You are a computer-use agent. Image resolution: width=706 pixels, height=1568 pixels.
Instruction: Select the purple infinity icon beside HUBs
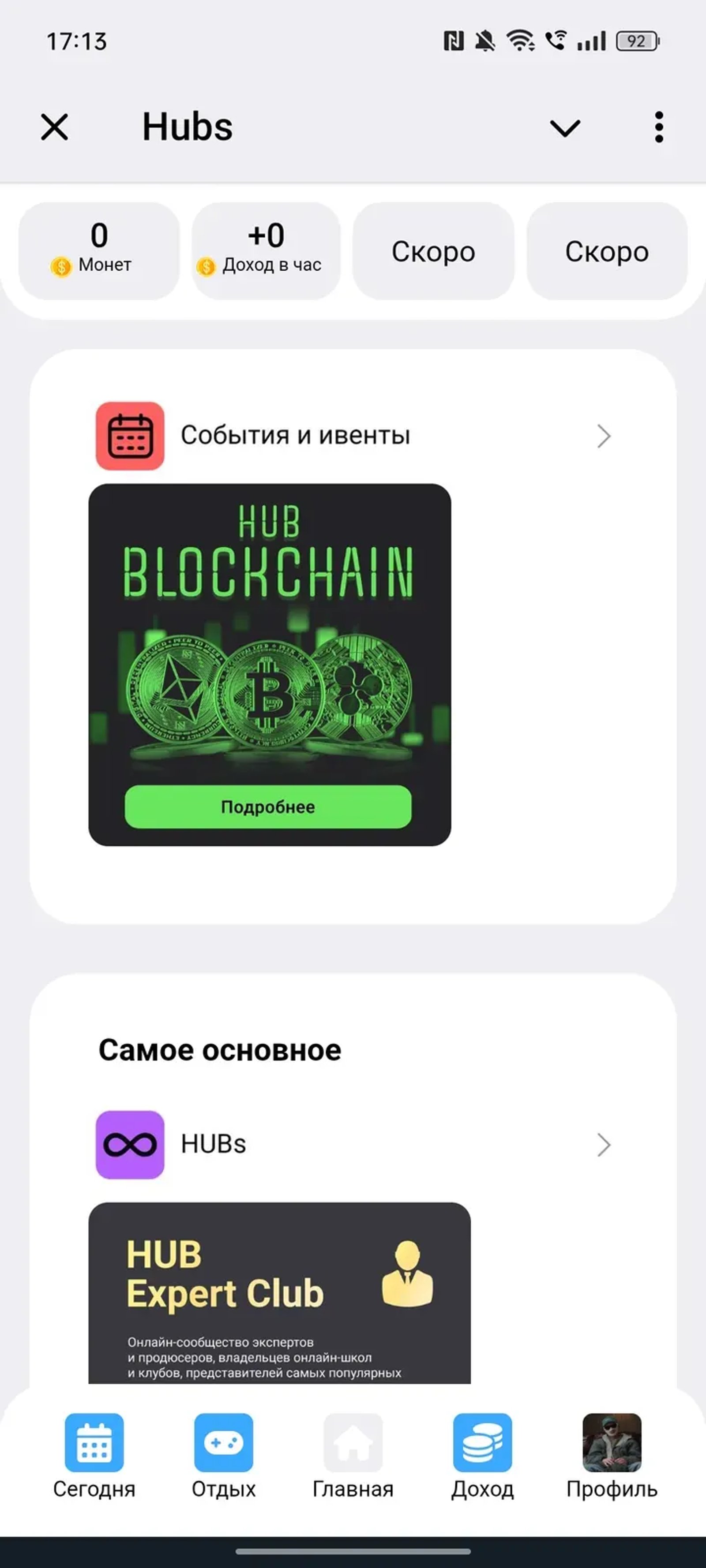(129, 1144)
